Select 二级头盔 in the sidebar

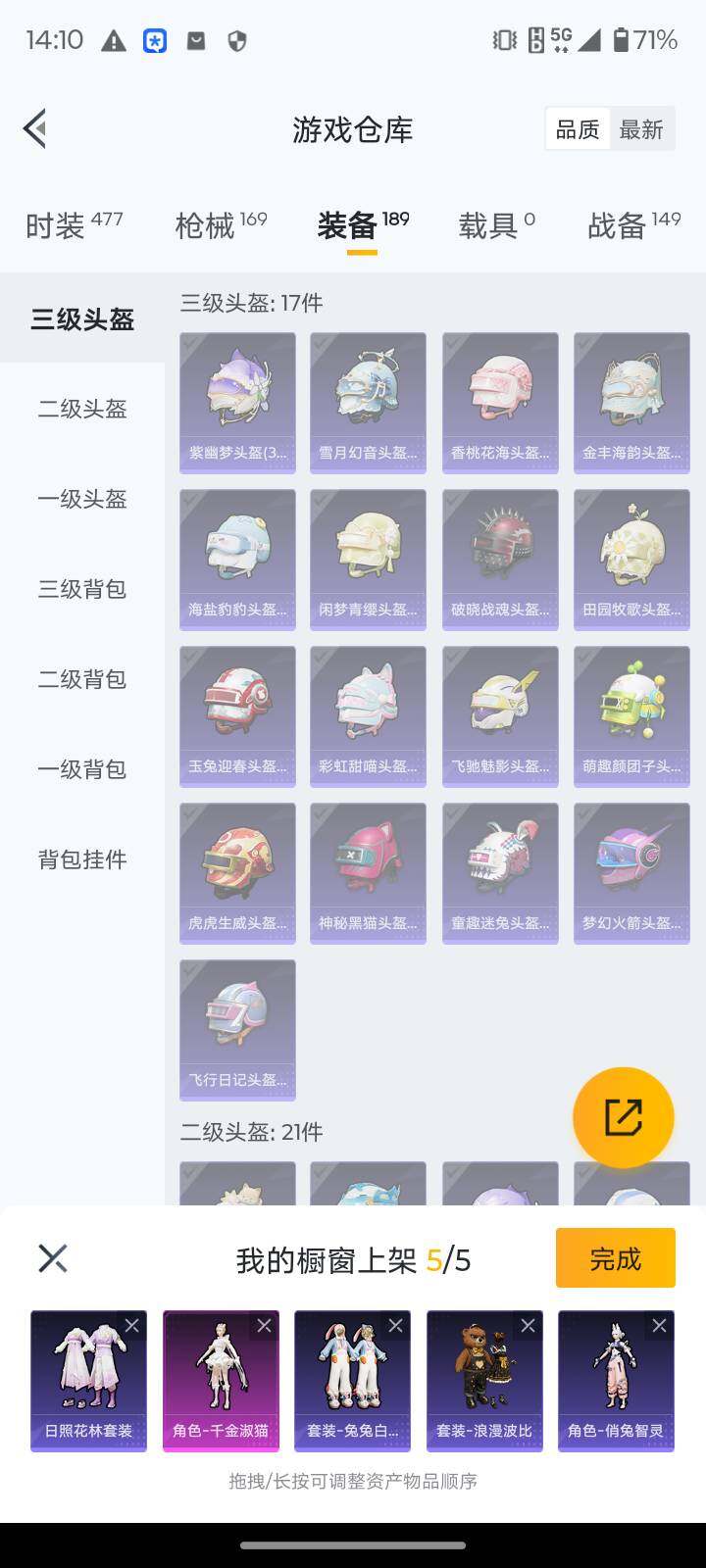pyautogui.click(x=80, y=410)
